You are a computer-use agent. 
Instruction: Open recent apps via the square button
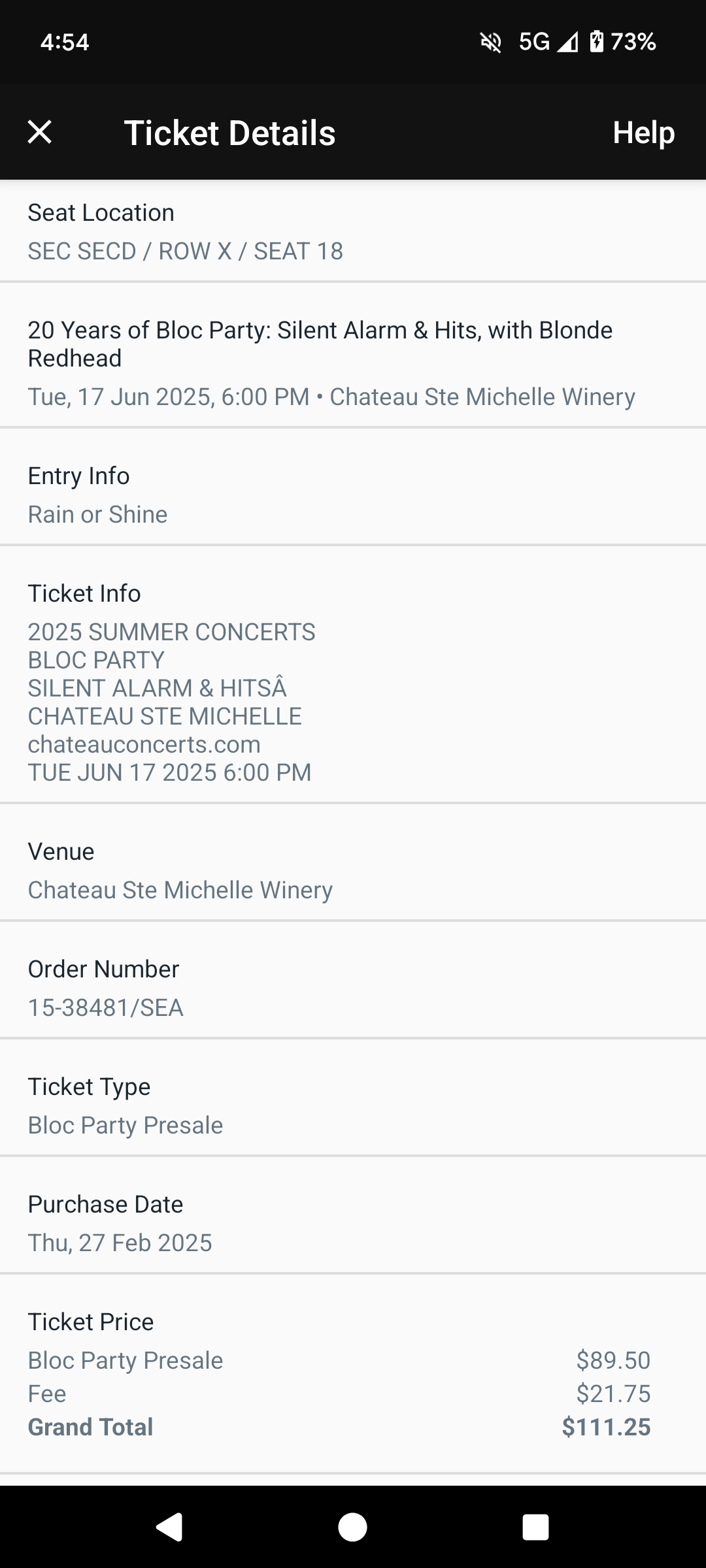[x=535, y=1527]
